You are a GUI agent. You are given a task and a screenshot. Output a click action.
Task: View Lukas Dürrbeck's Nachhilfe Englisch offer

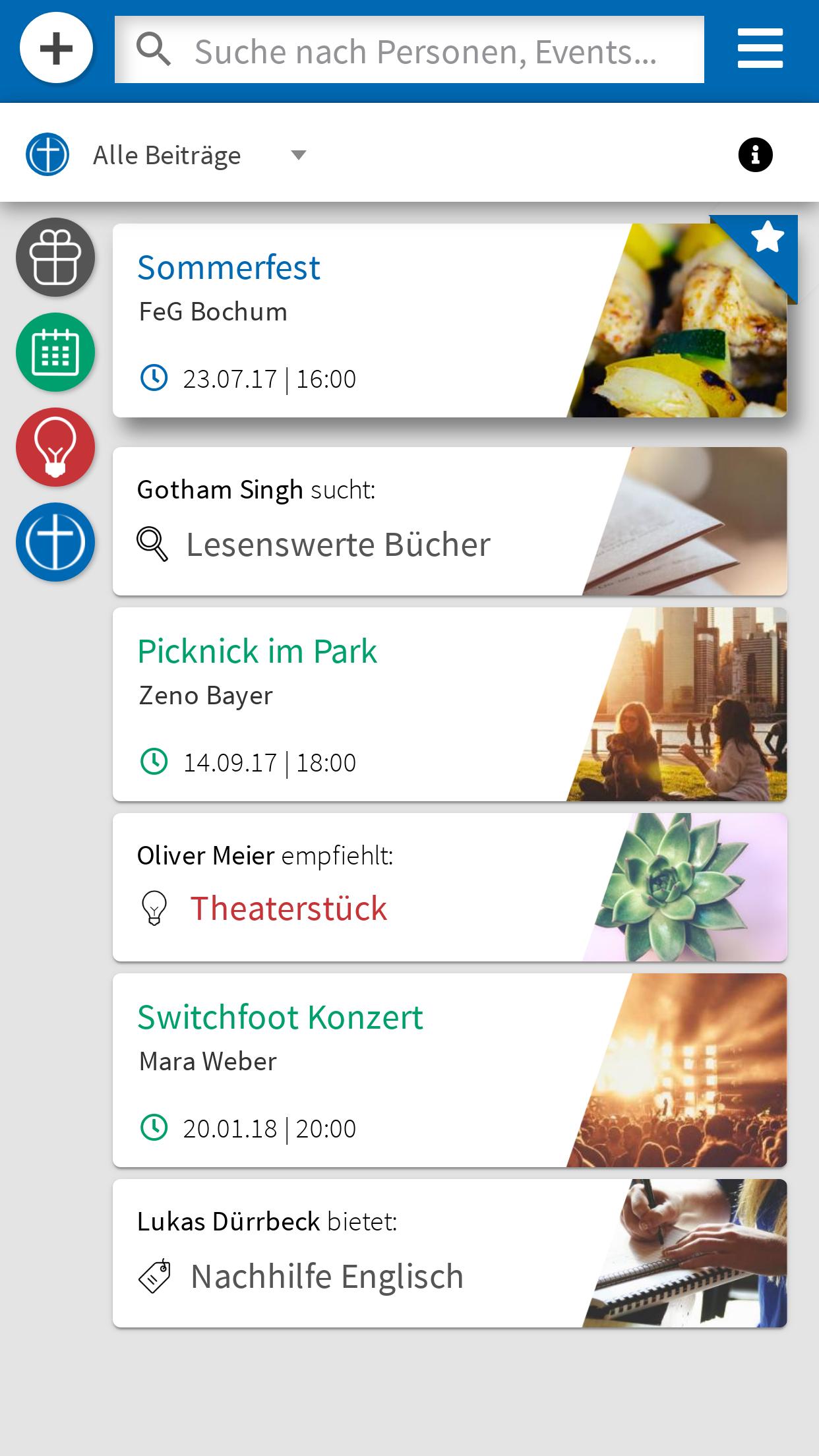point(450,1253)
